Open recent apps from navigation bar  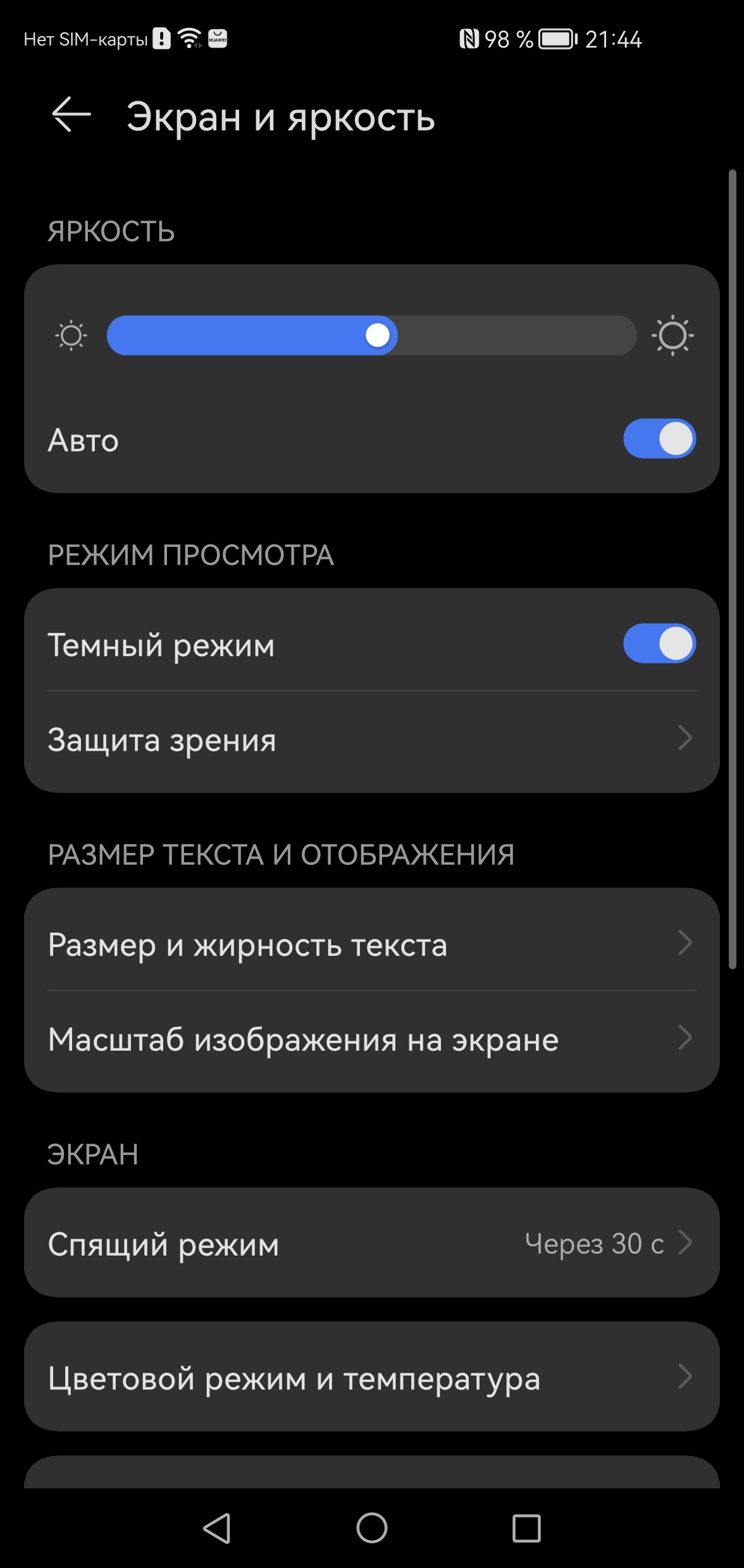point(526,1529)
